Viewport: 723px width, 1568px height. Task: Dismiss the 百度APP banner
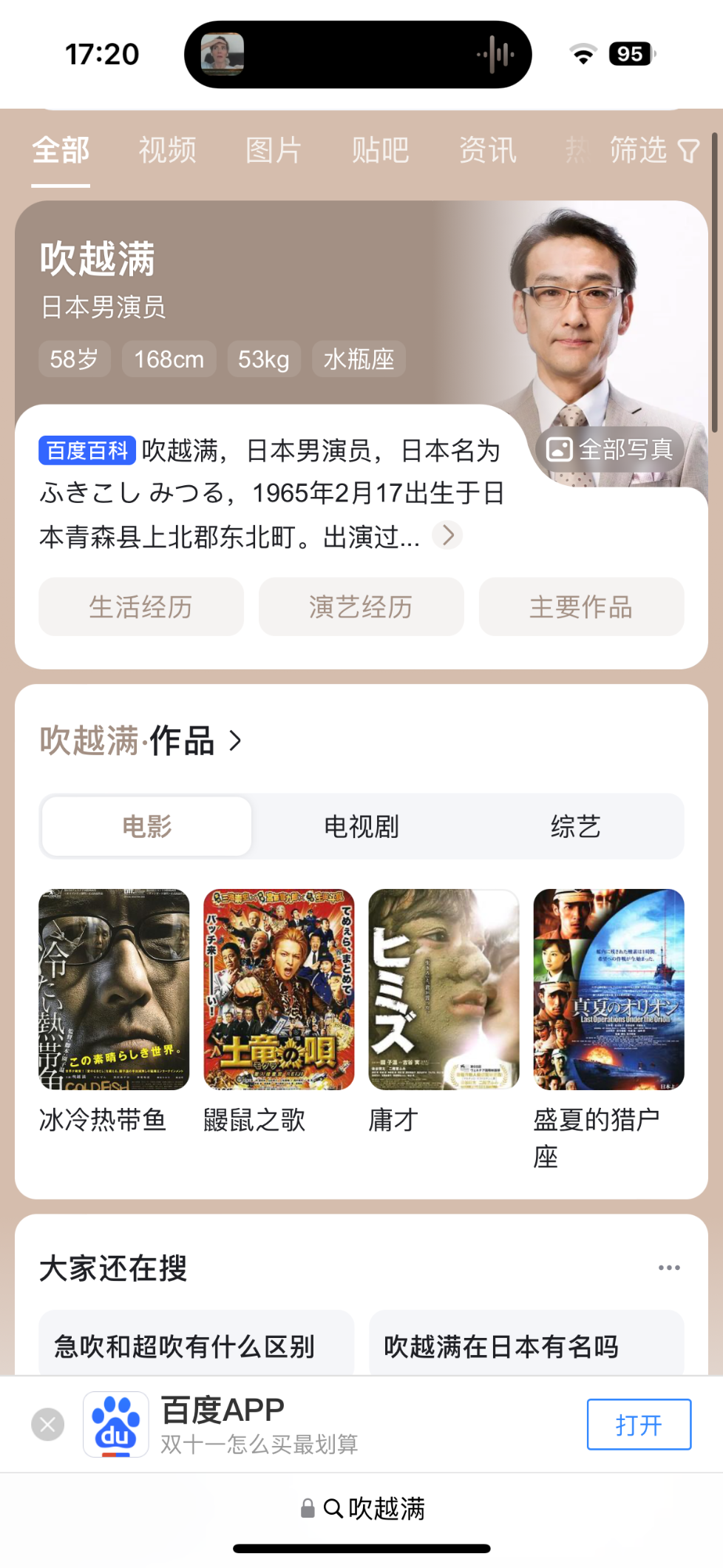(x=48, y=1425)
